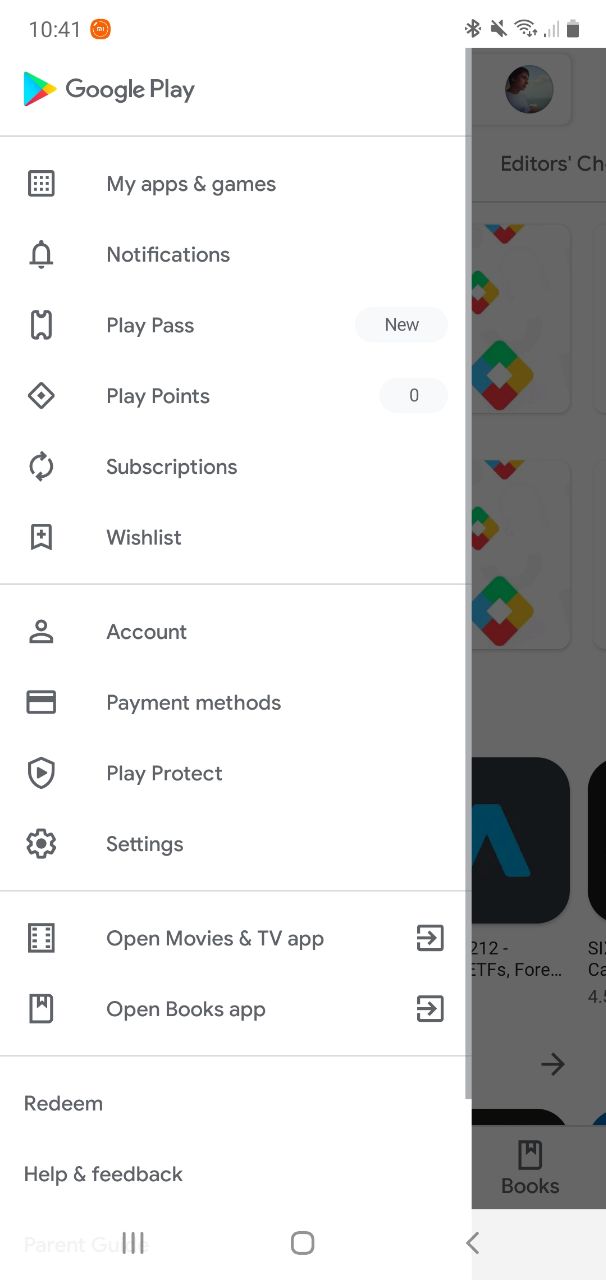Screen dimensions: 606x1280
Task: Open the Play Pass section
Action: click(x=150, y=325)
